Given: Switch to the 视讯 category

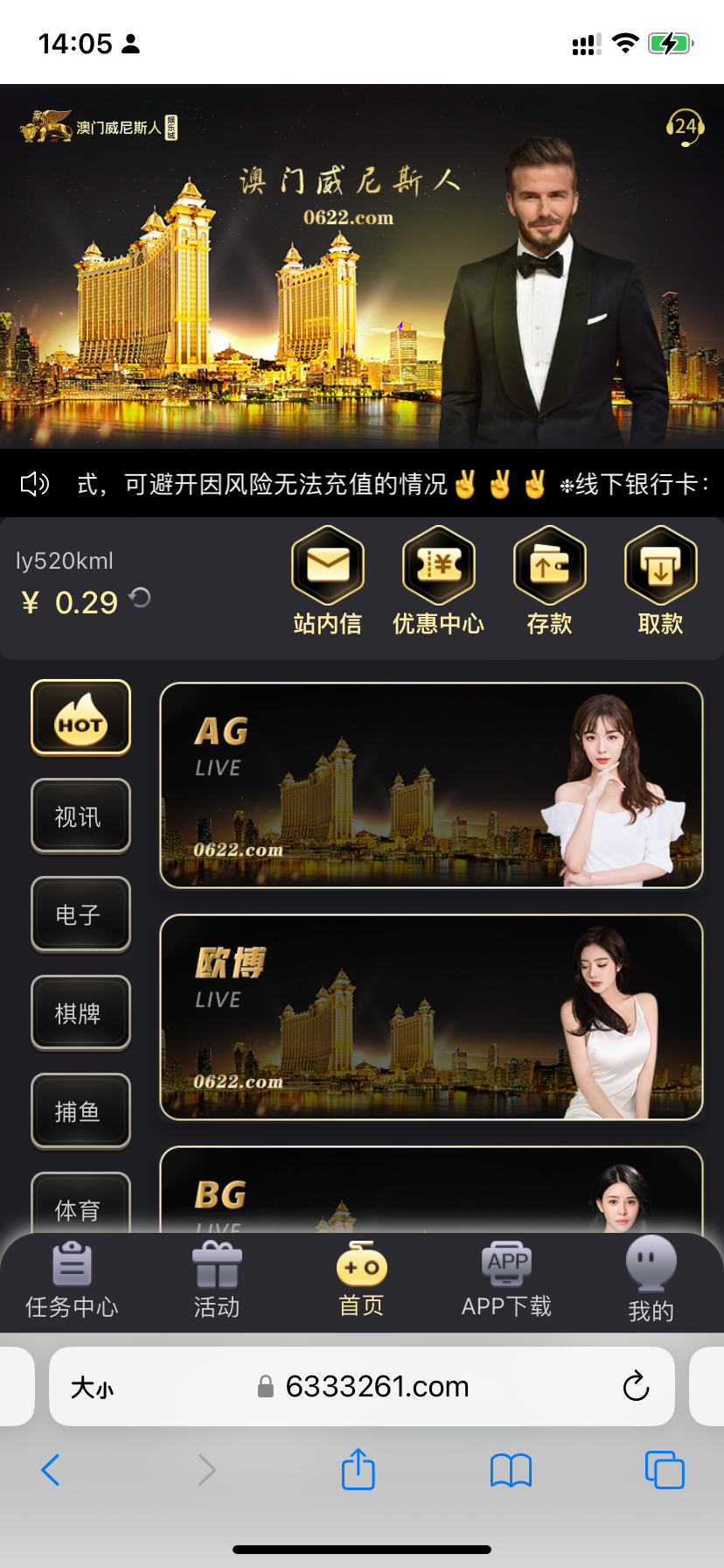Looking at the screenshot, I should coord(80,816).
